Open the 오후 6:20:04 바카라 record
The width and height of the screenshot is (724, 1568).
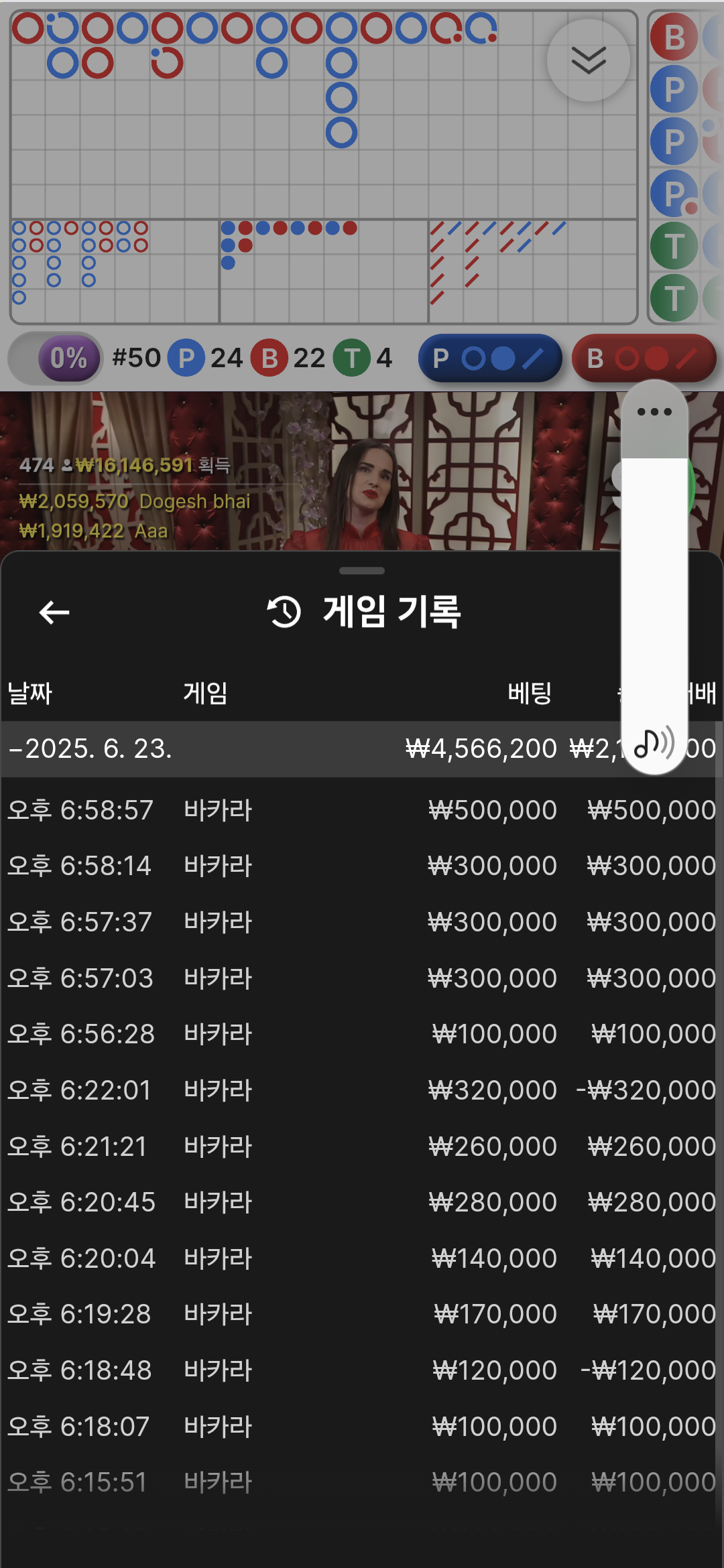tap(362, 1258)
